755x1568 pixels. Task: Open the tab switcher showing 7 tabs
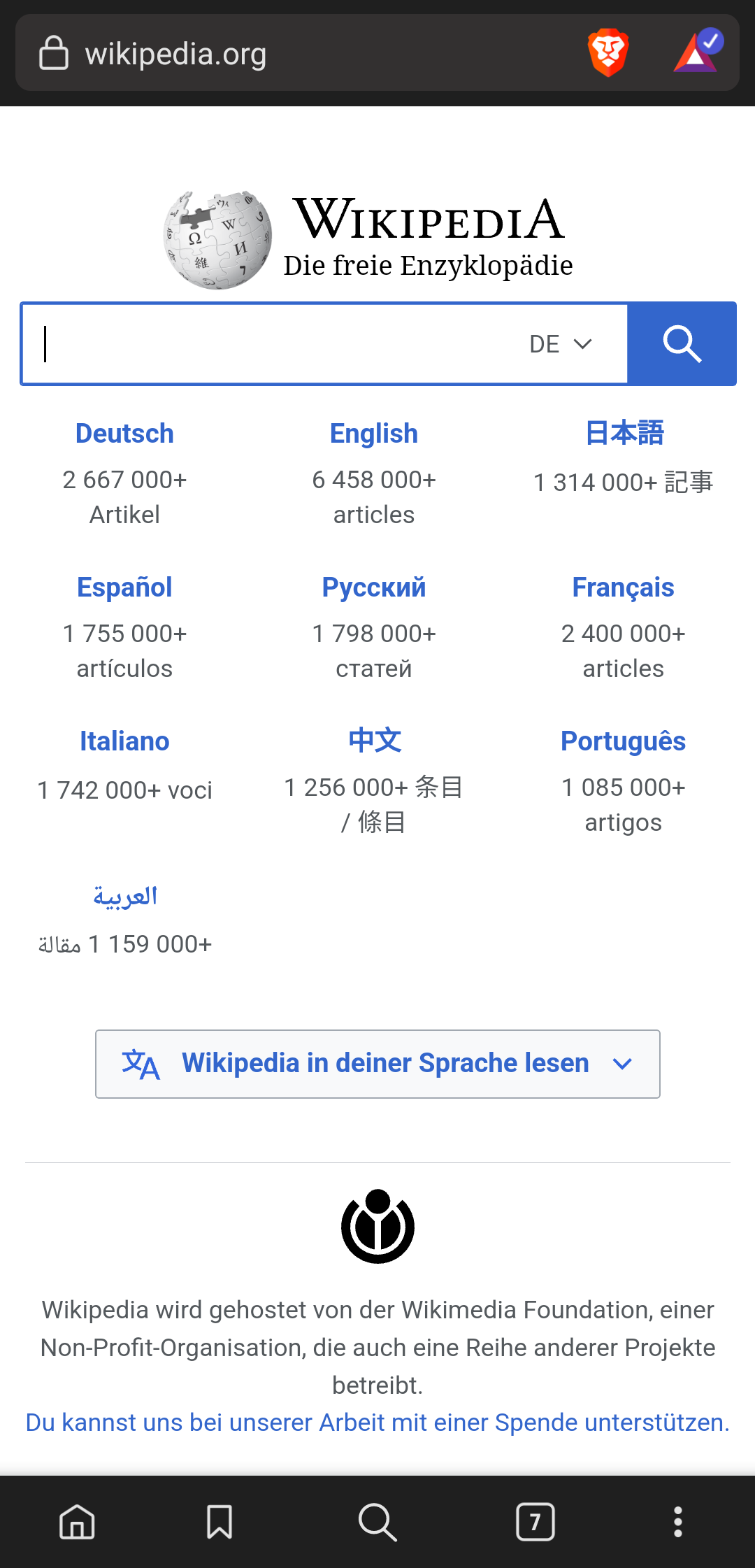pyautogui.click(x=535, y=1523)
